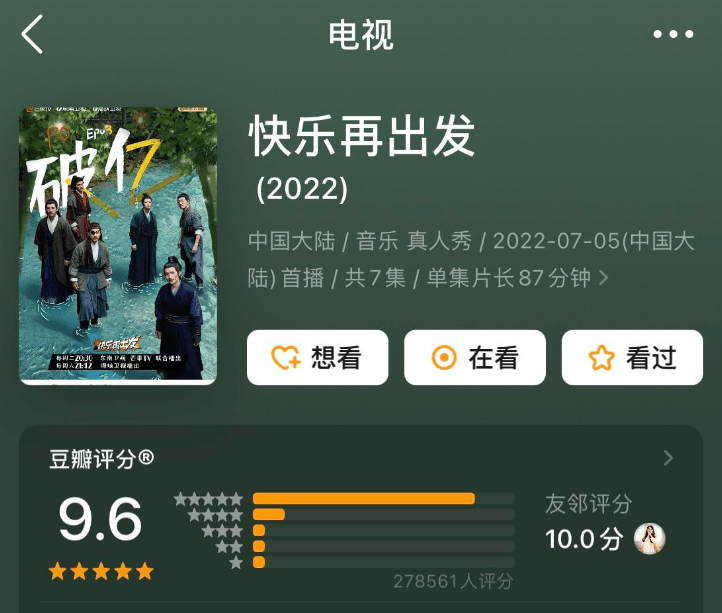Viewport: 722px width, 613px height.
Task: Expand the show details info line
Action: [603, 278]
